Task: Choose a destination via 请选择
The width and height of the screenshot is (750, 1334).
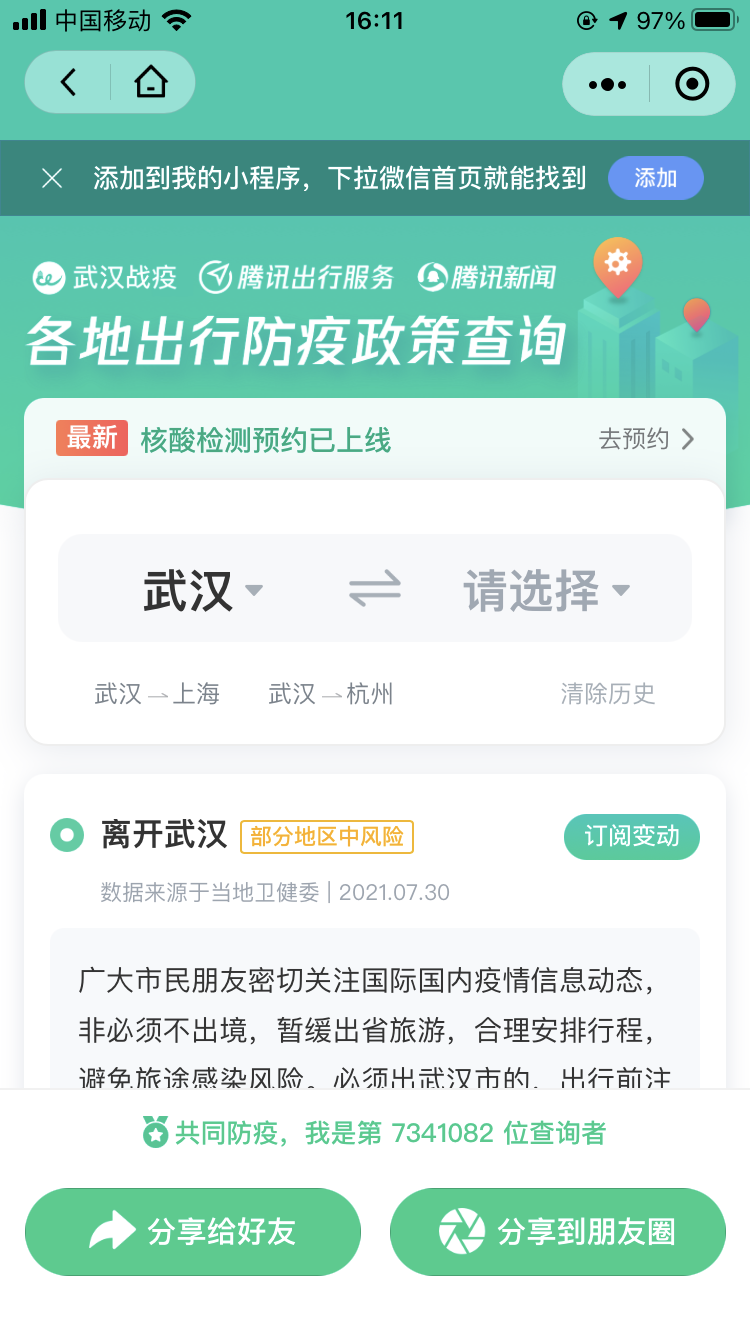Action: (546, 590)
